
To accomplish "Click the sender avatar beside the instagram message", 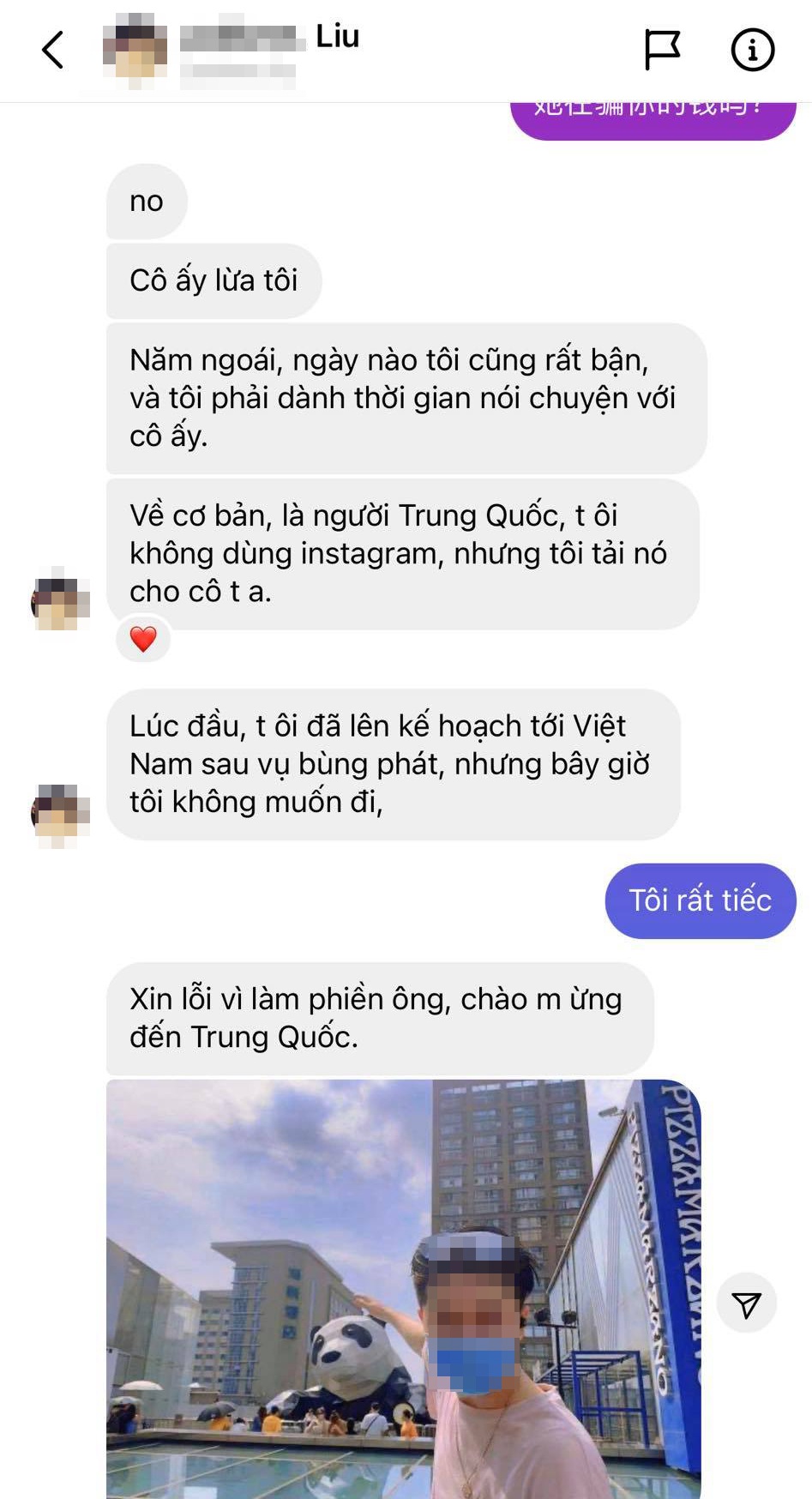I will coord(62,602).
